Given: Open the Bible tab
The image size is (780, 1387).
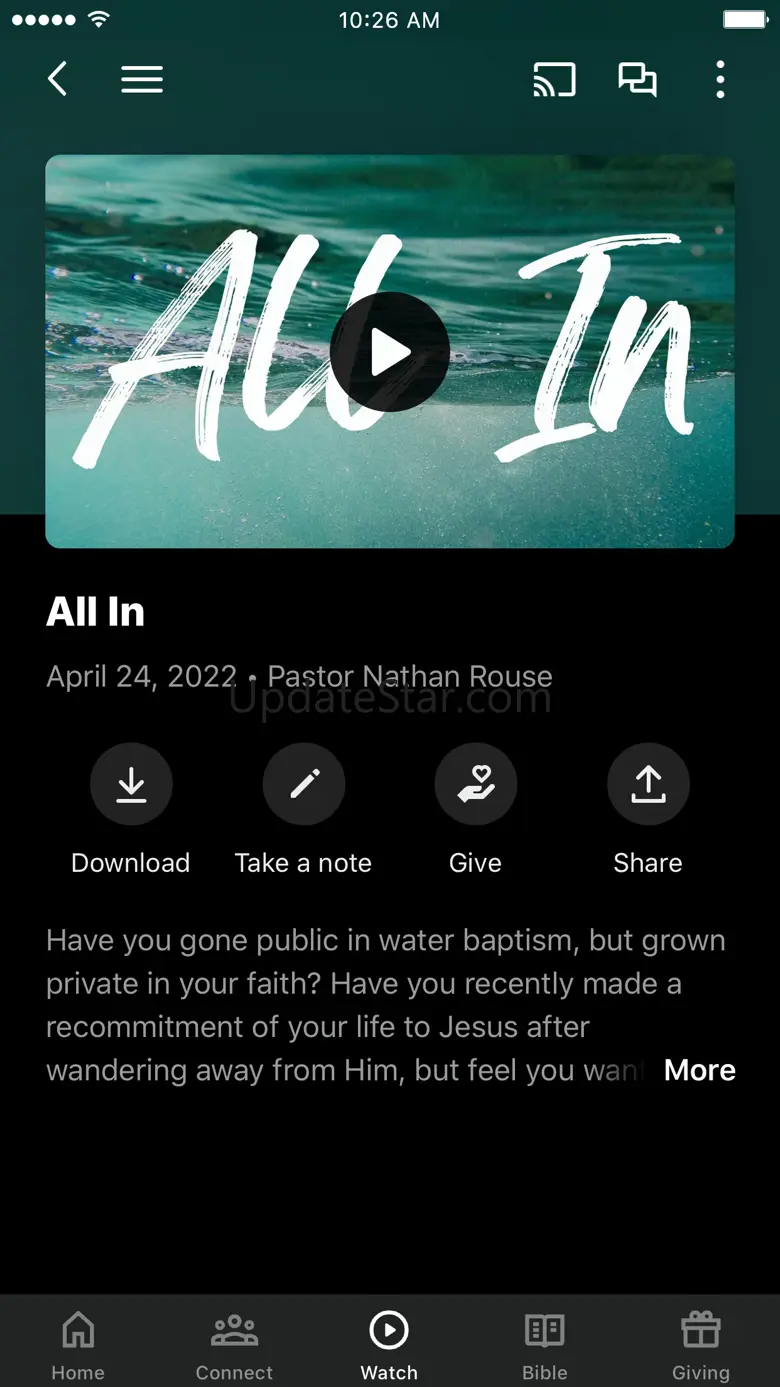Looking at the screenshot, I should (545, 1344).
